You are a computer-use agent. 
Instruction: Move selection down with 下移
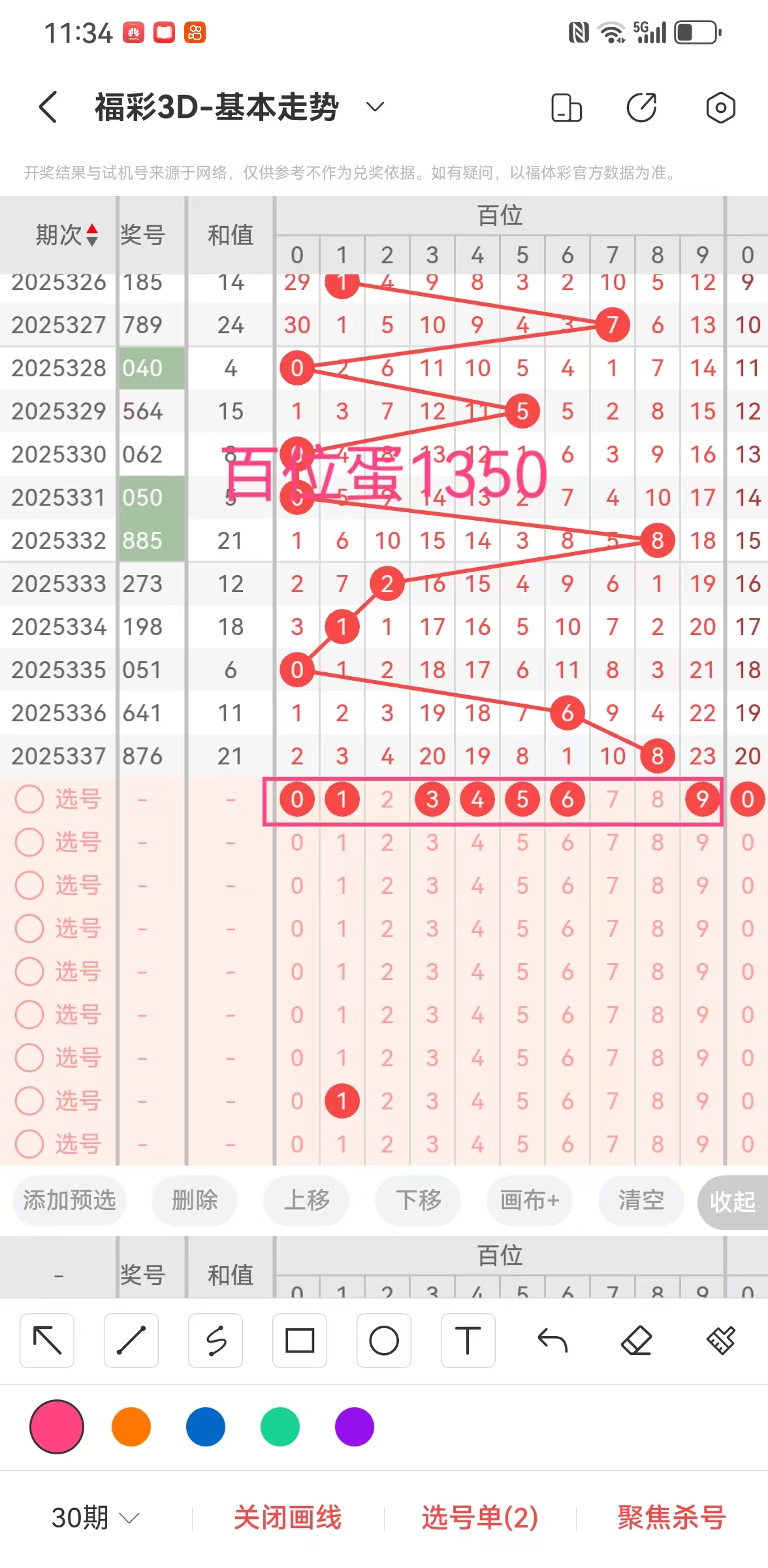coord(418,1200)
